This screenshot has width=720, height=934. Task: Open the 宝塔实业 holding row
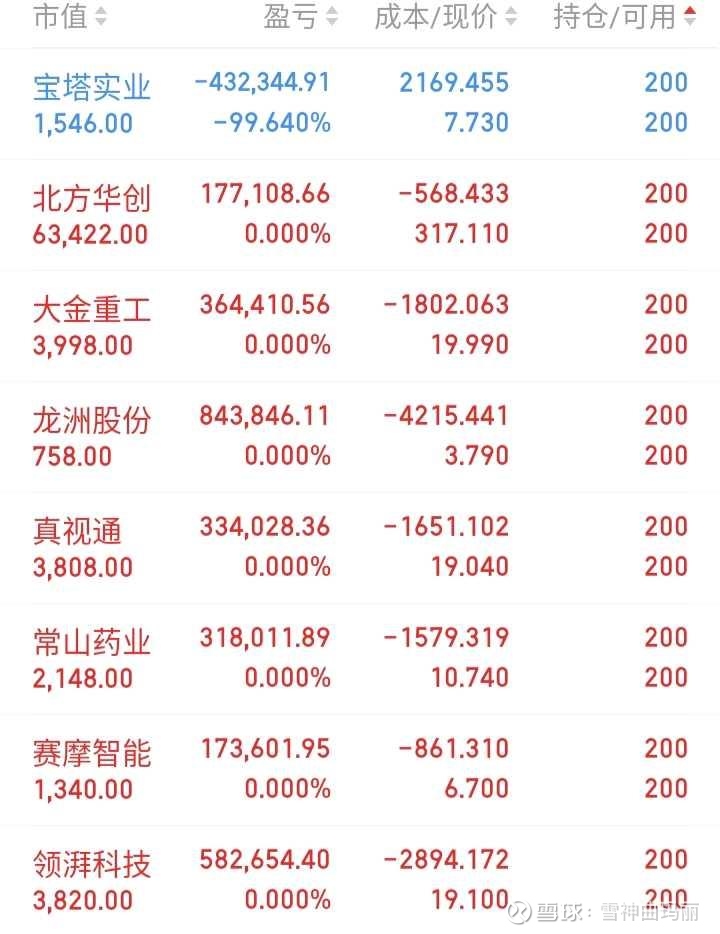click(360, 104)
